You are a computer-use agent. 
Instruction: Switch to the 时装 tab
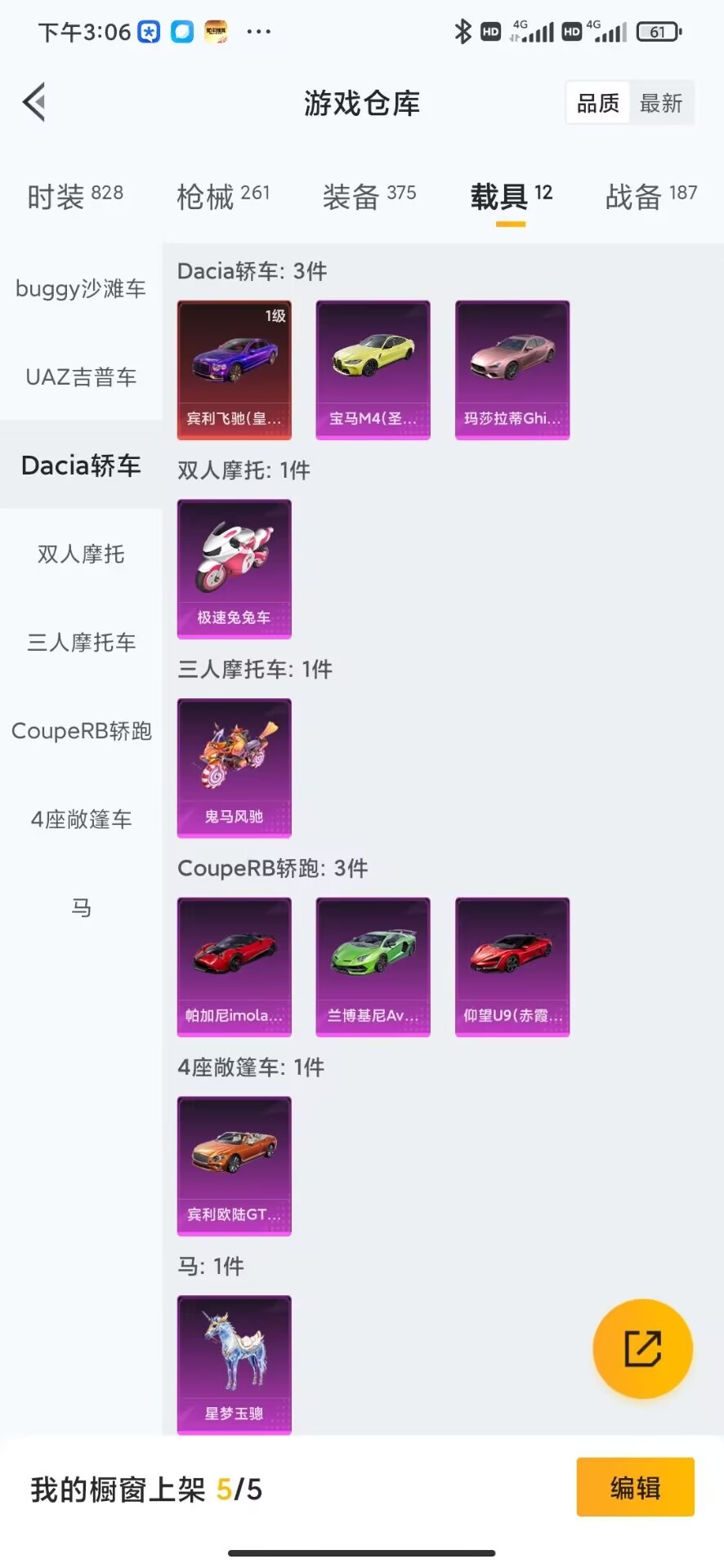(75, 196)
